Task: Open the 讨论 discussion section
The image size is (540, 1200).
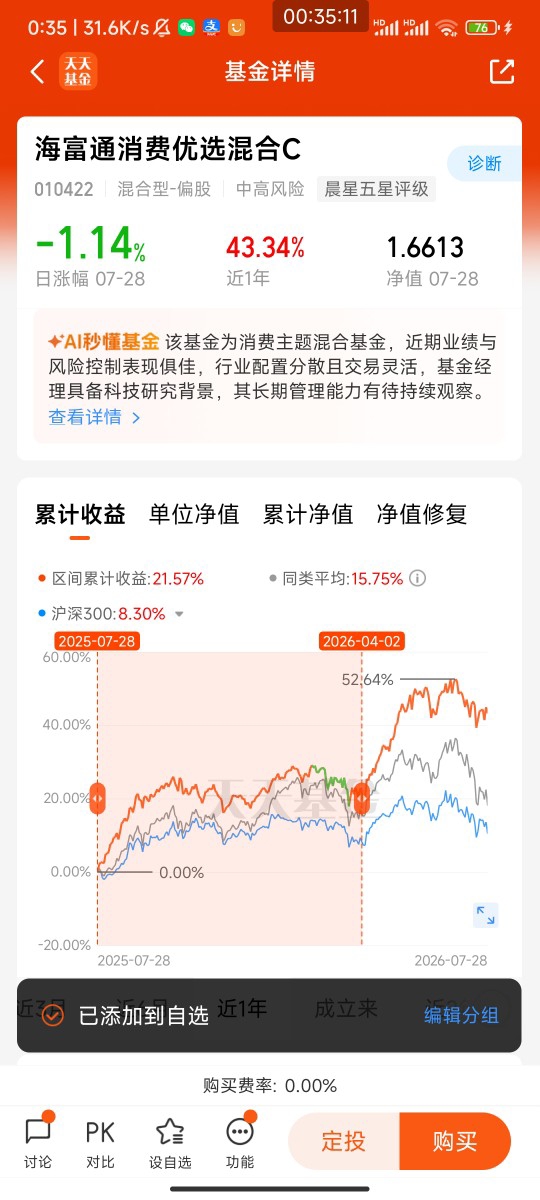Action: (x=38, y=1141)
